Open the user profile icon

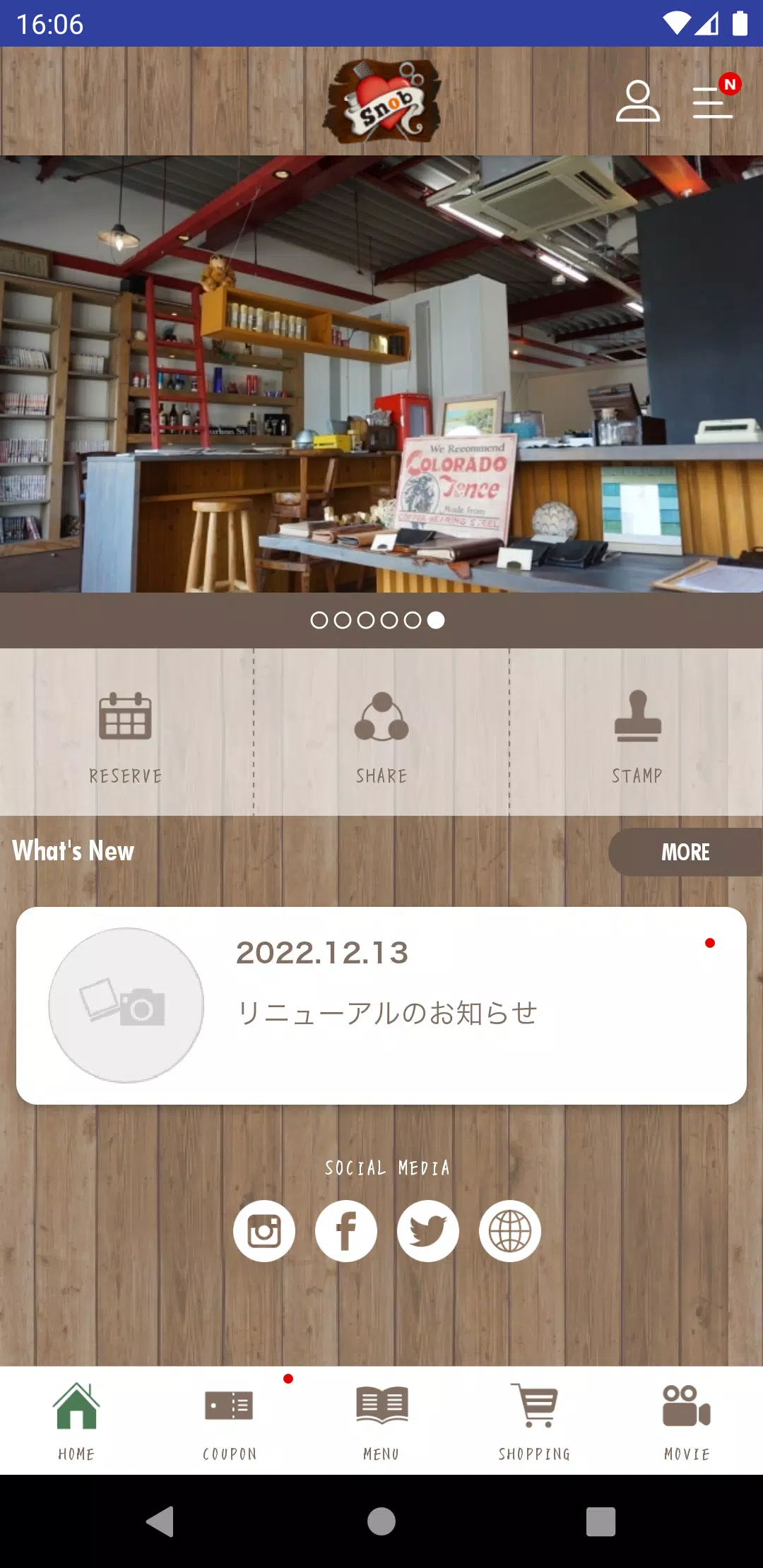click(638, 101)
